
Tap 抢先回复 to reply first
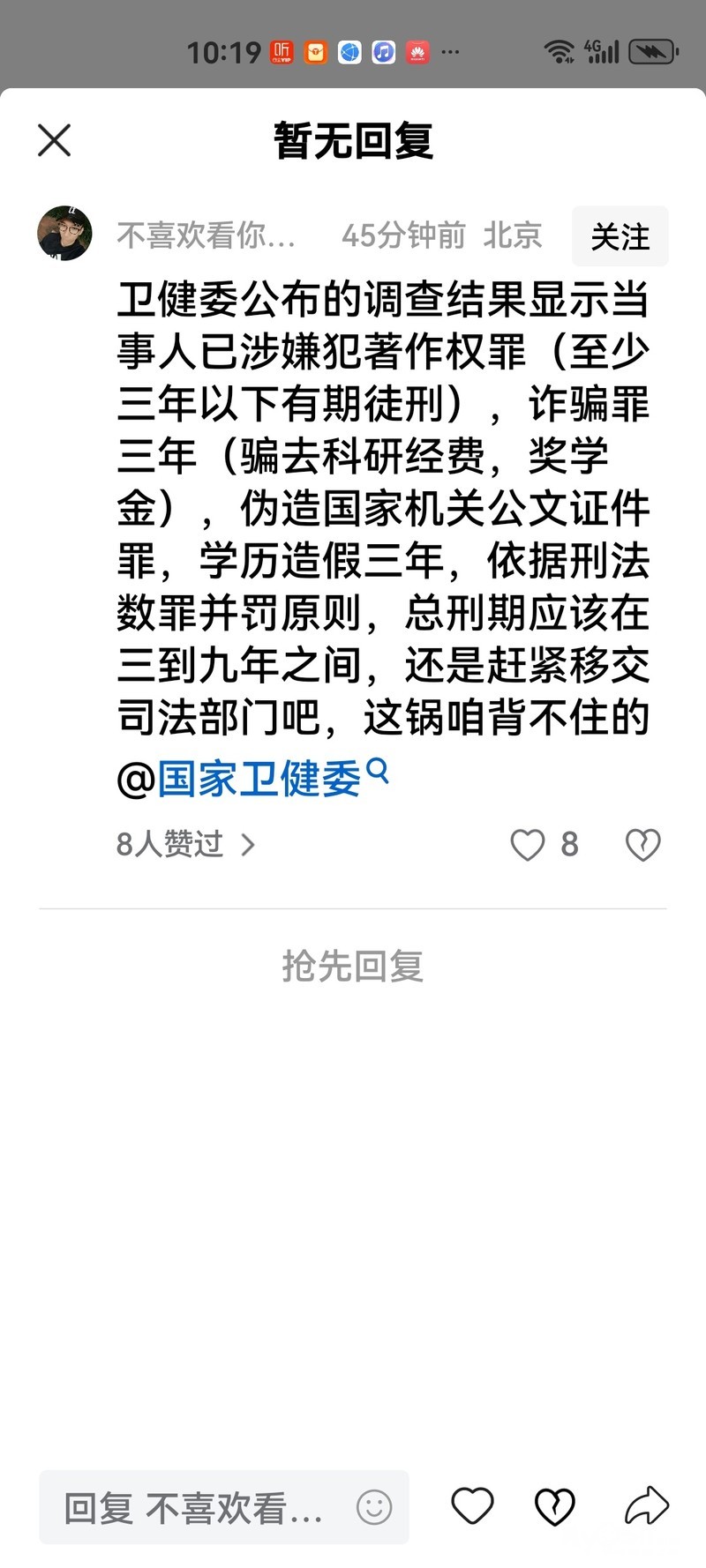[353, 967]
